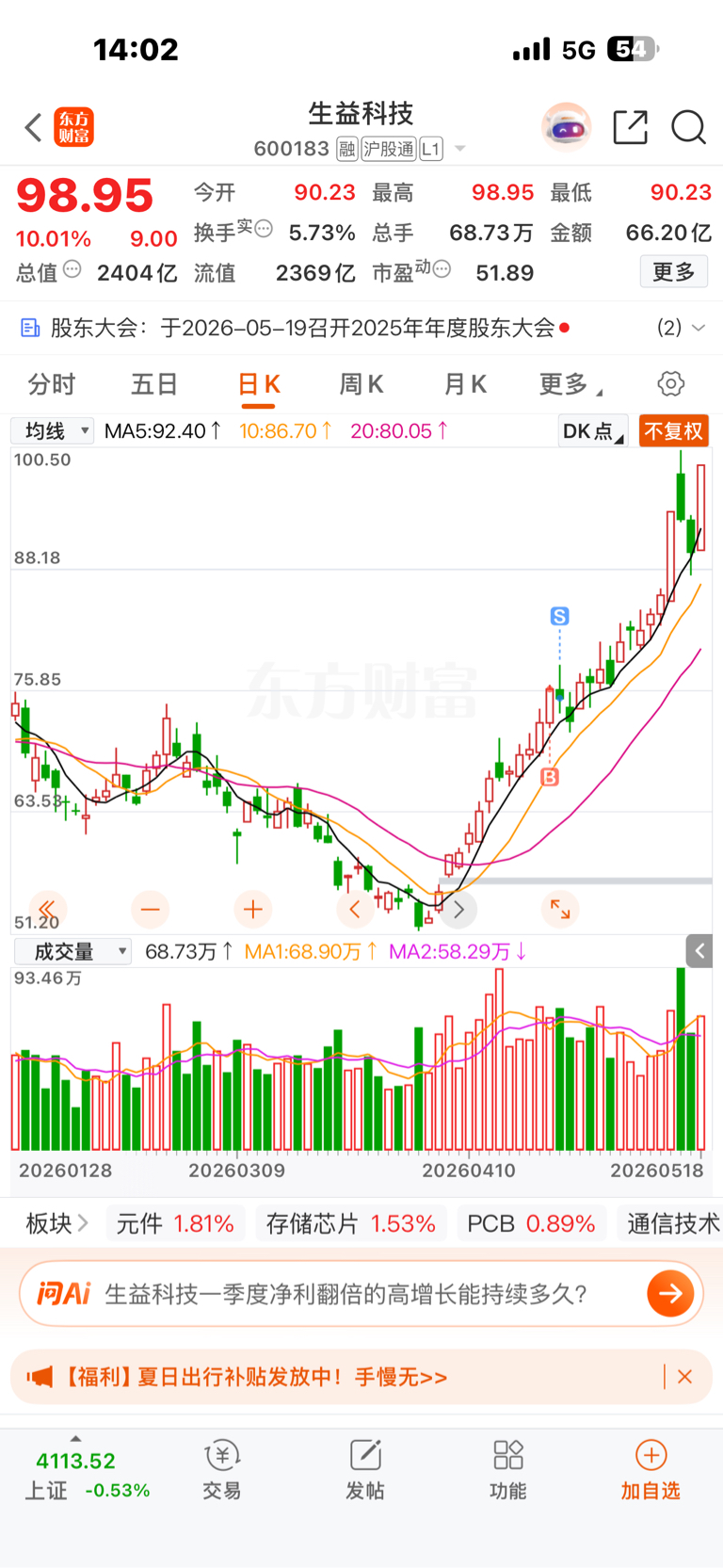The height and width of the screenshot is (1568, 723).
Task: Tap the 更多 button beside 市盈
Action: click(x=674, y=272)
